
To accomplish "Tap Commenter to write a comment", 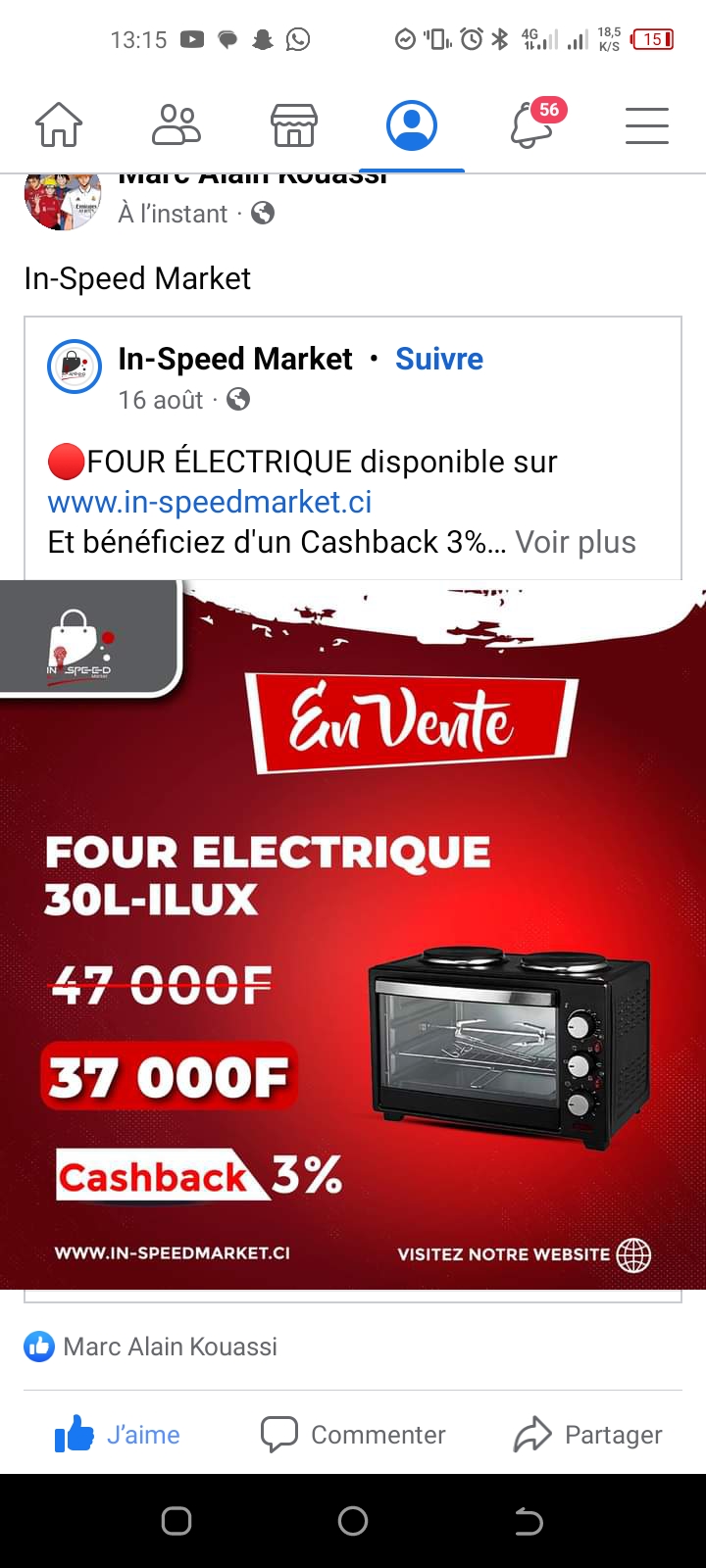I will [353, 1435].
